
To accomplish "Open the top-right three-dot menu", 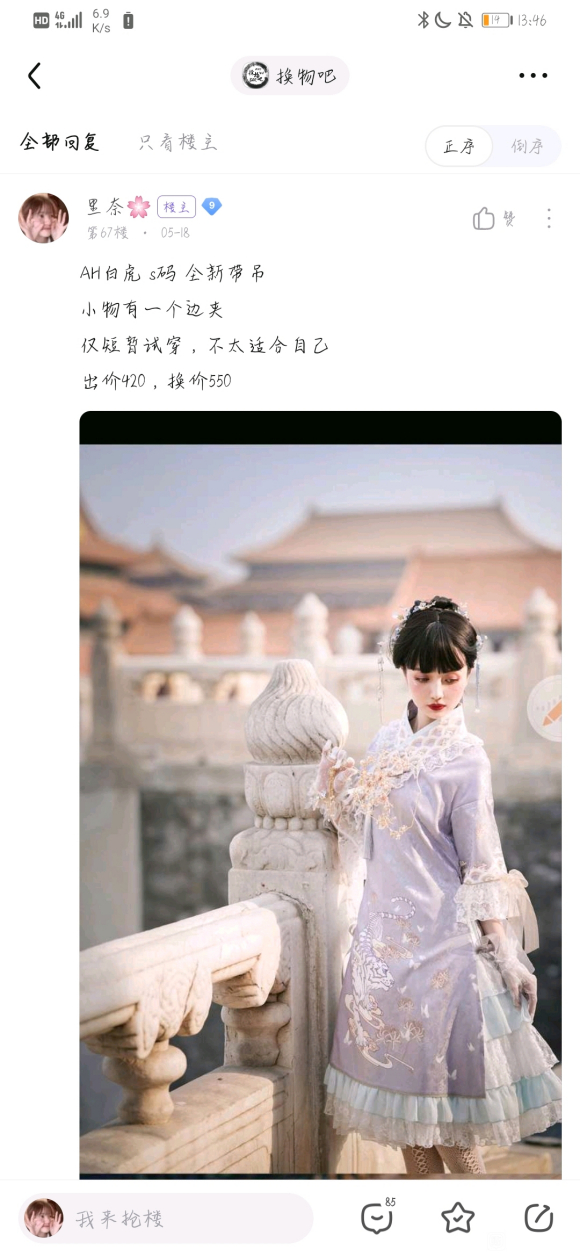I will pyautogui.click(x=533, y=76).
